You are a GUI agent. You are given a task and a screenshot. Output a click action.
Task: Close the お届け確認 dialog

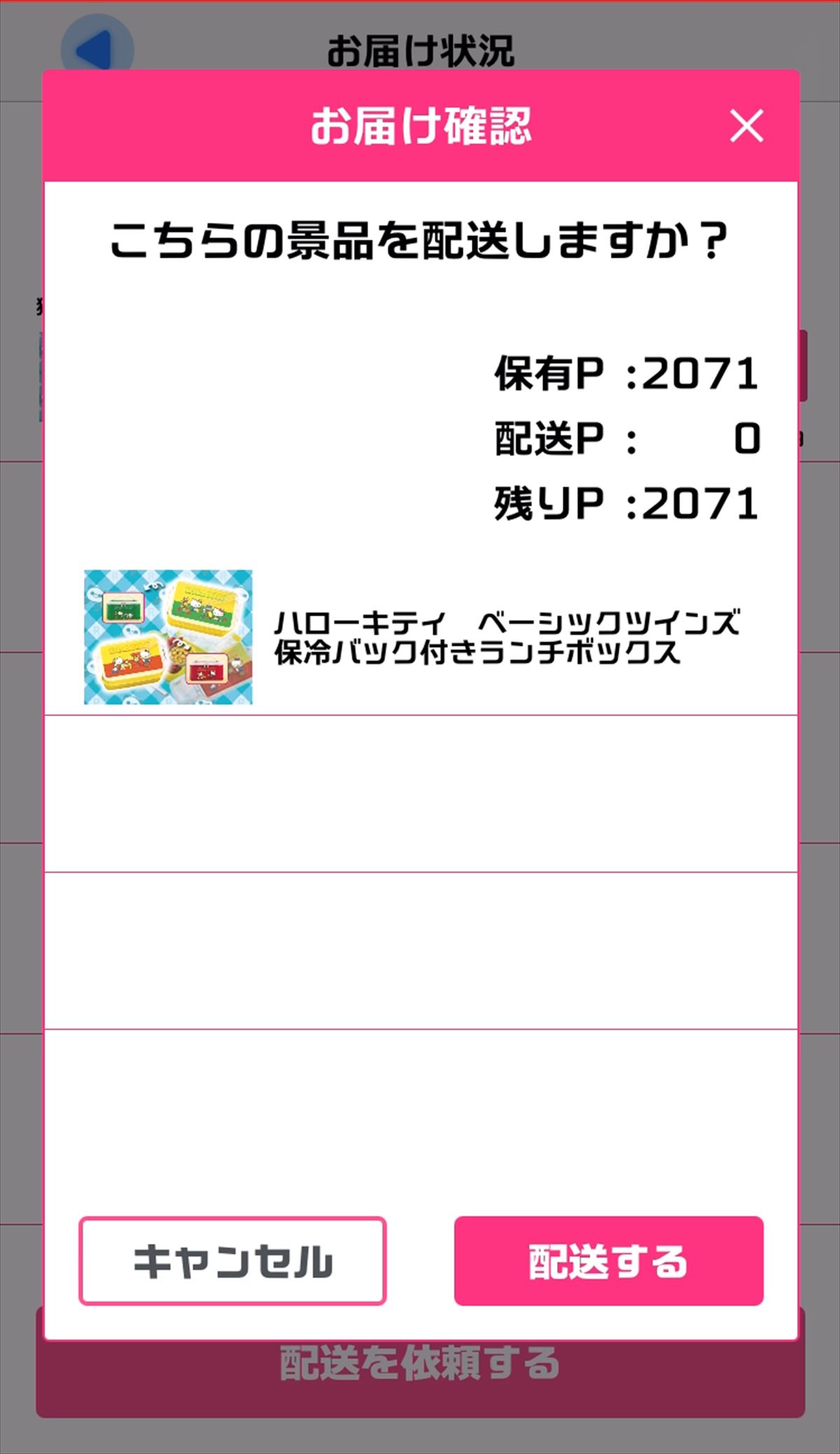746,127
